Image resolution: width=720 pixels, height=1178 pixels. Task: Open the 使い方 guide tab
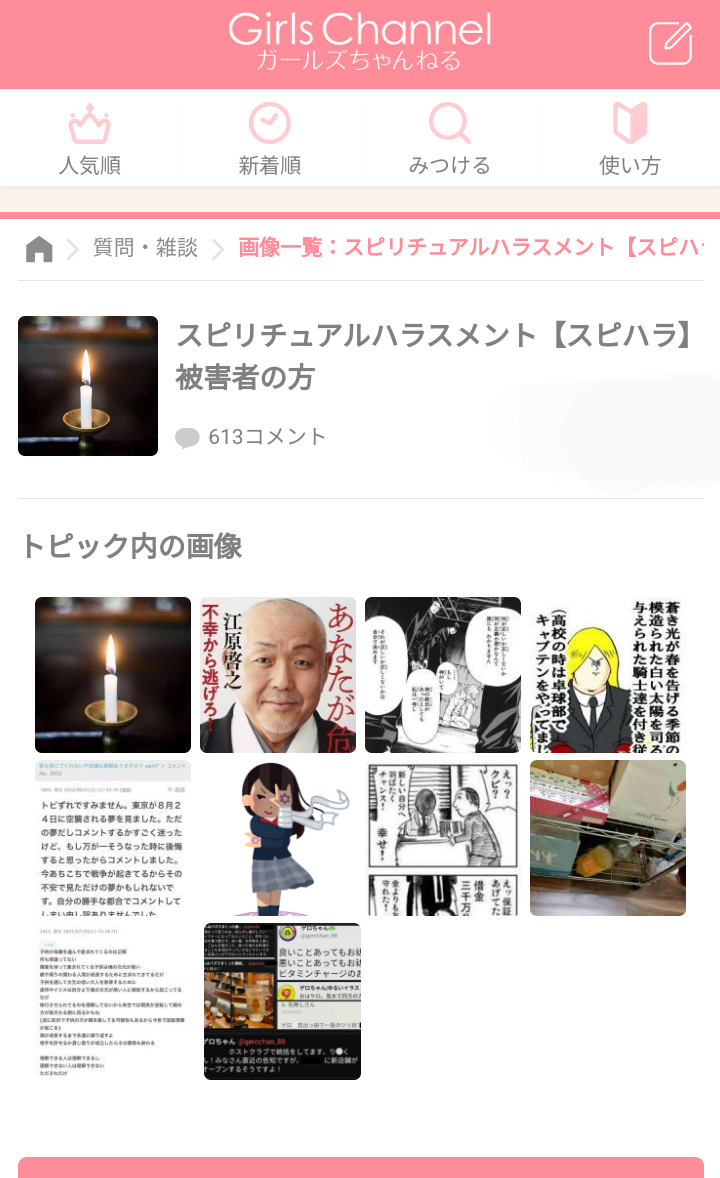tap(630, 140)
